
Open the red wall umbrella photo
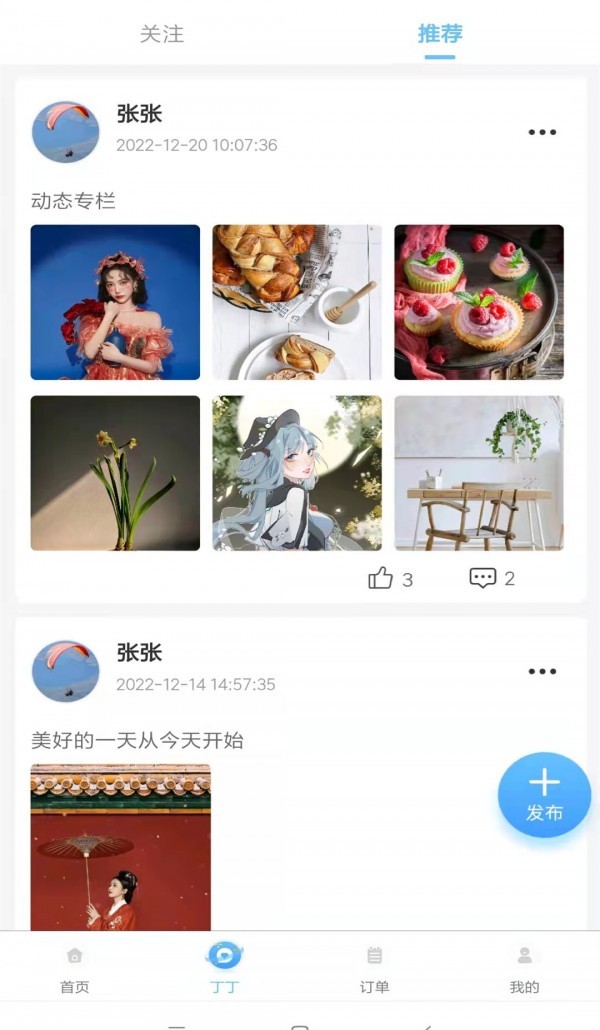pyautogui.click(x=121, y=848)
